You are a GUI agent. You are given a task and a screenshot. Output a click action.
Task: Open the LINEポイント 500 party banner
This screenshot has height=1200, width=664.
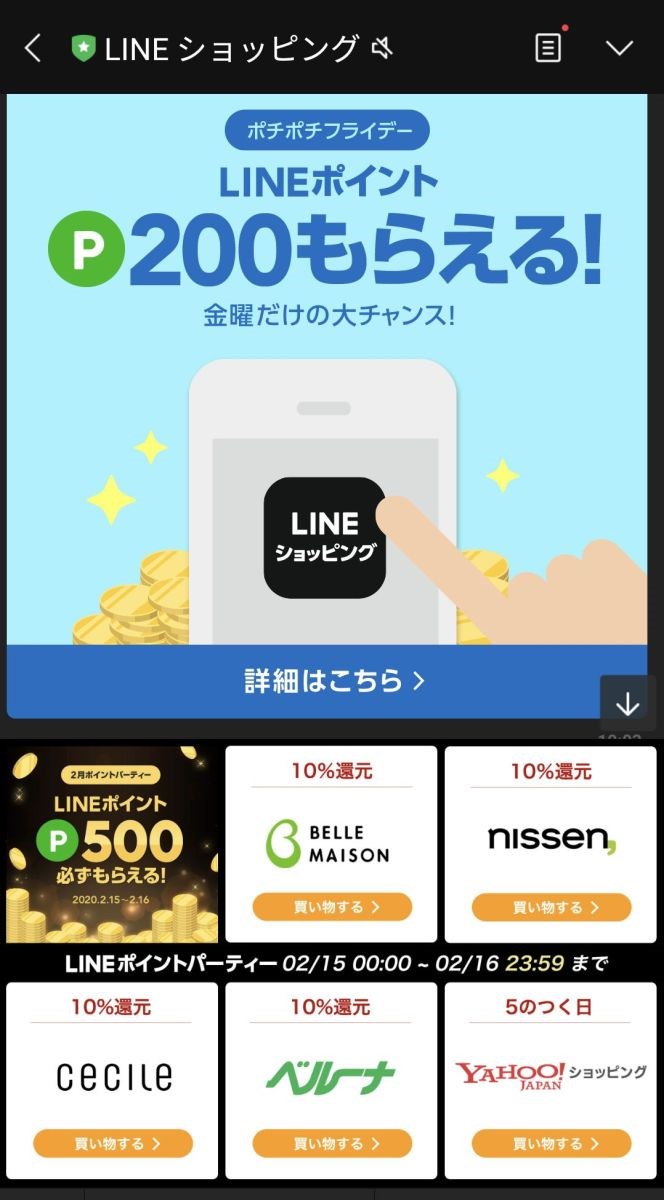[x=112, y=844]
